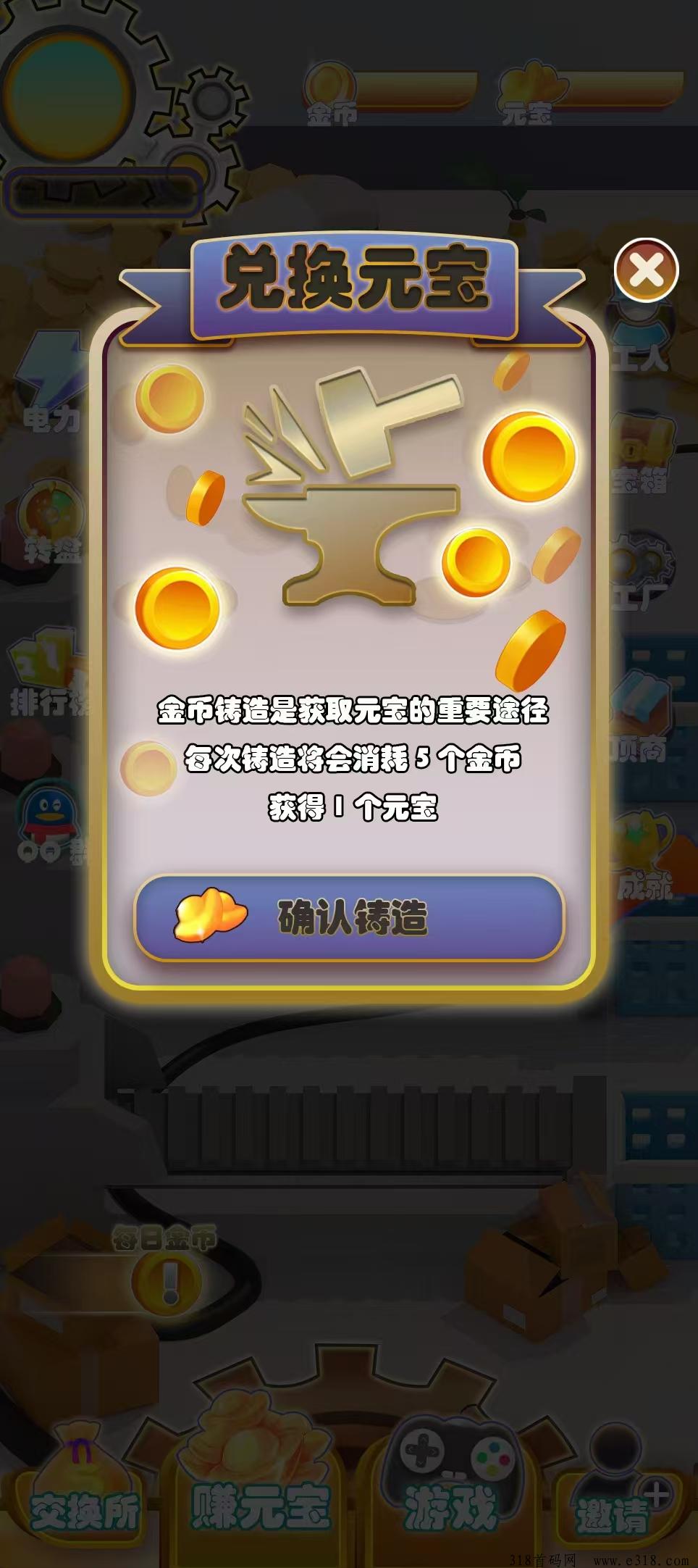
Task: Close the 兑换元宝 dialog
Action: 646,271
